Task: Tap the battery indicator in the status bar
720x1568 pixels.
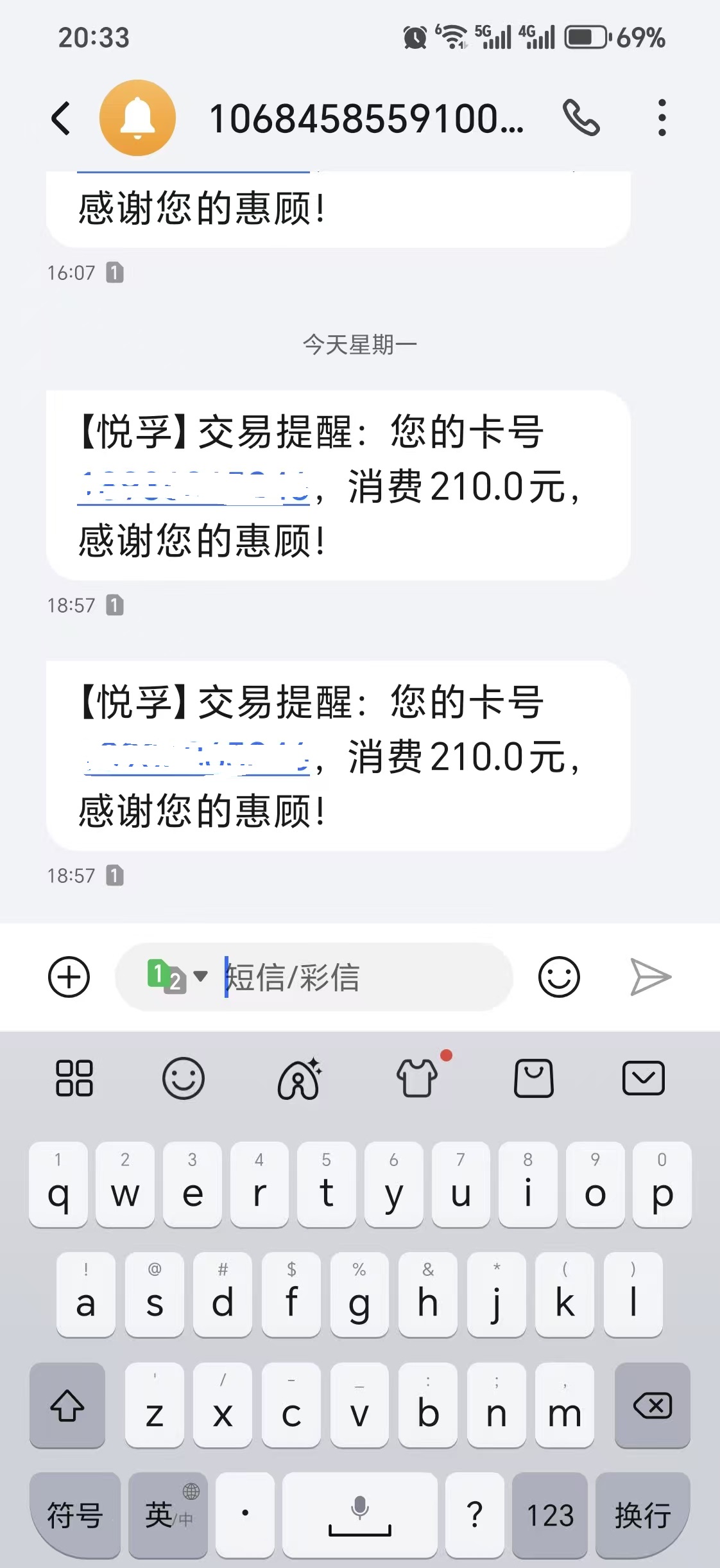Action: (584, 39)
